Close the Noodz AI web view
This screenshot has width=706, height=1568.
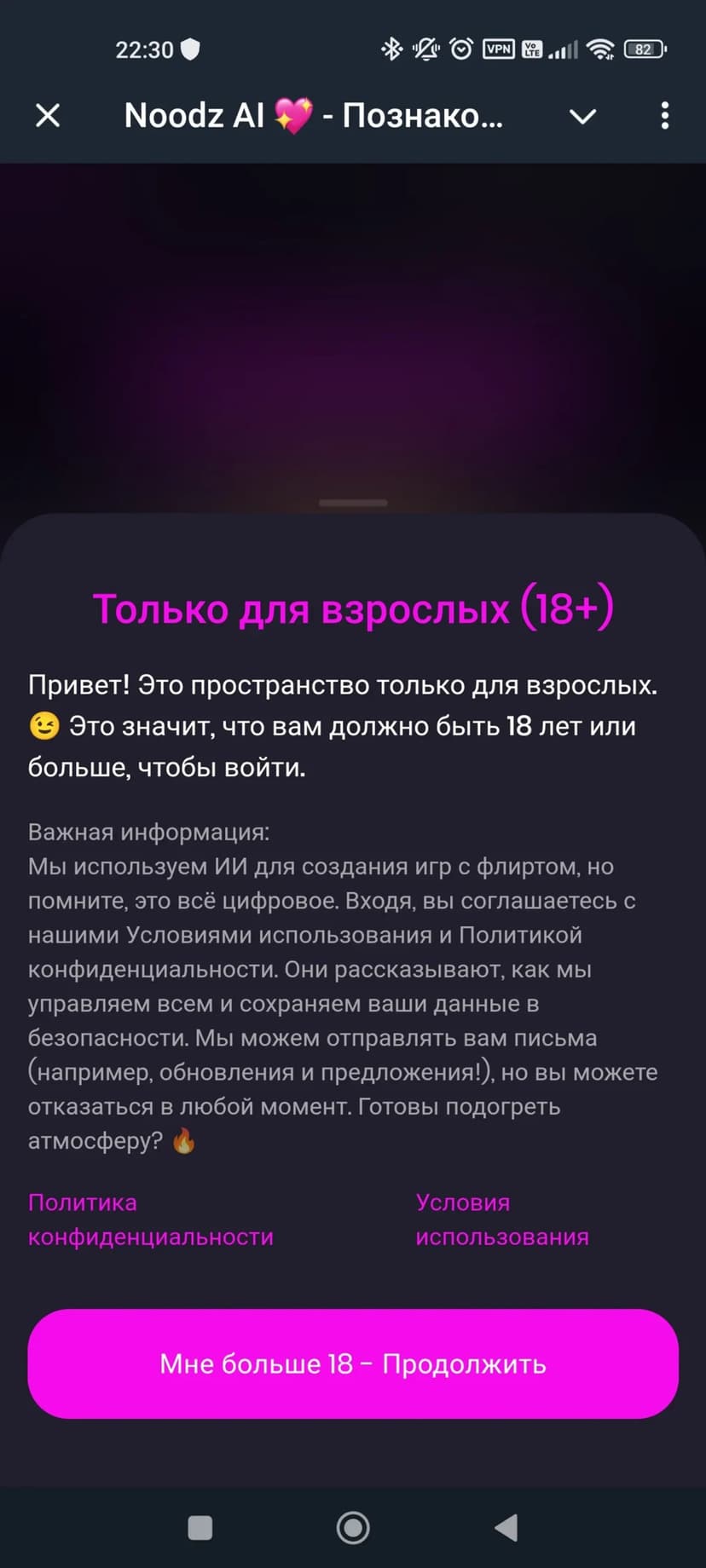pos(48,115)
